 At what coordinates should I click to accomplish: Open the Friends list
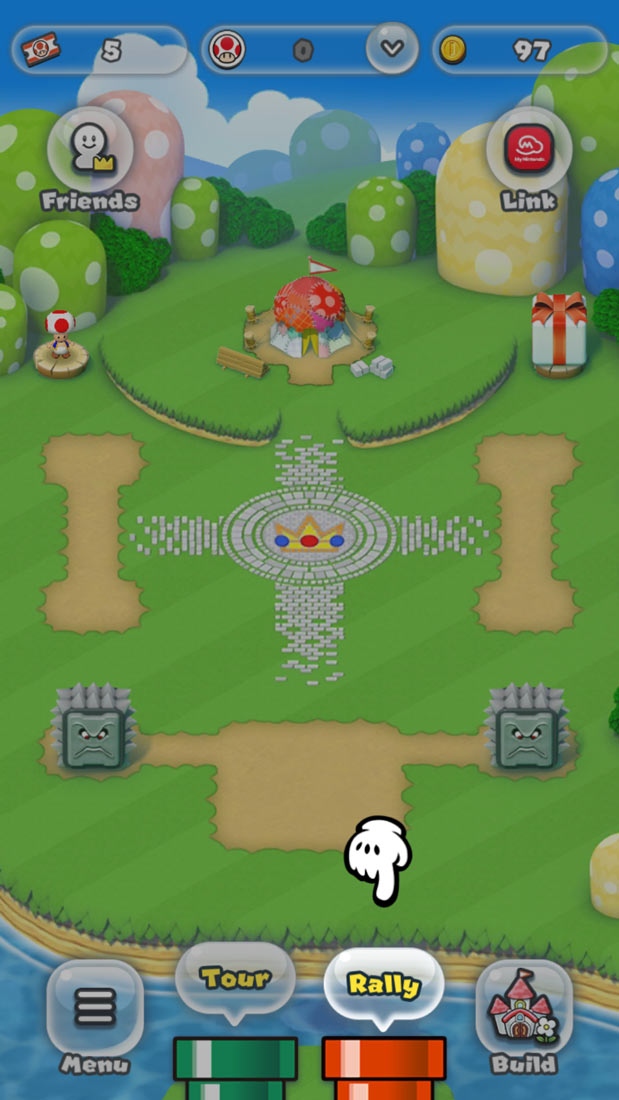[89, 151]
